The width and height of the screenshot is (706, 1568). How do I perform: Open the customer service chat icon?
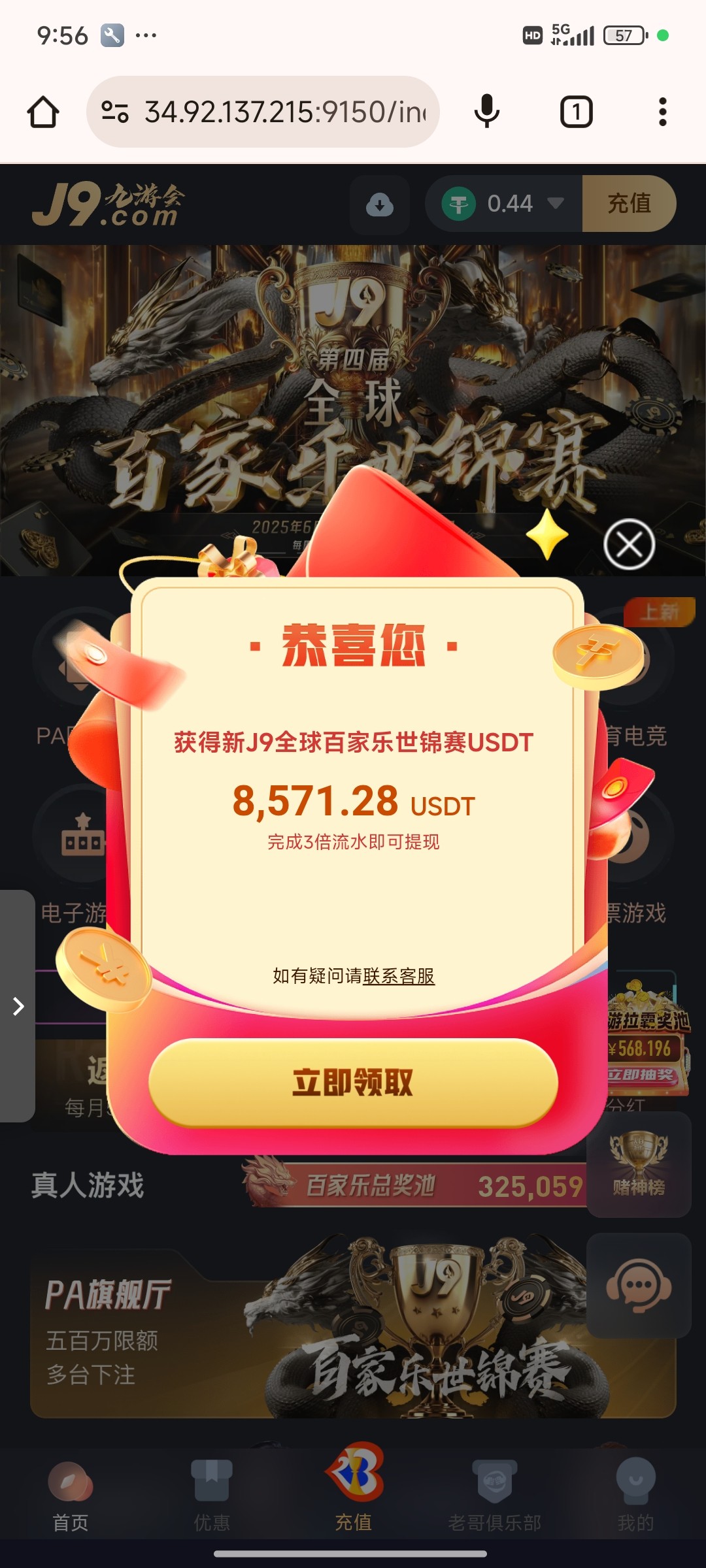pos(639,1285)
